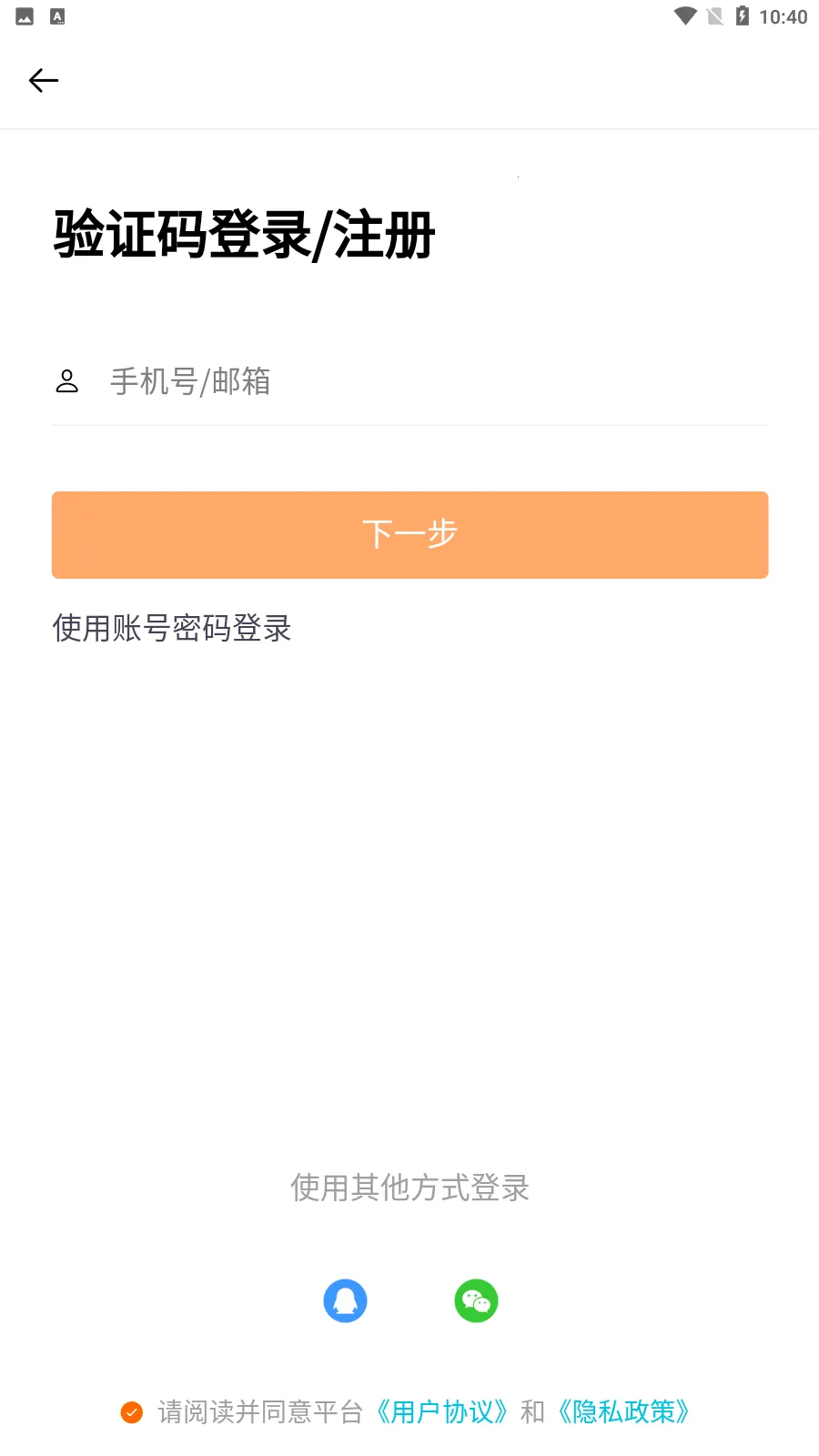
Task: Go back using the top arrow
Action: 44,81
